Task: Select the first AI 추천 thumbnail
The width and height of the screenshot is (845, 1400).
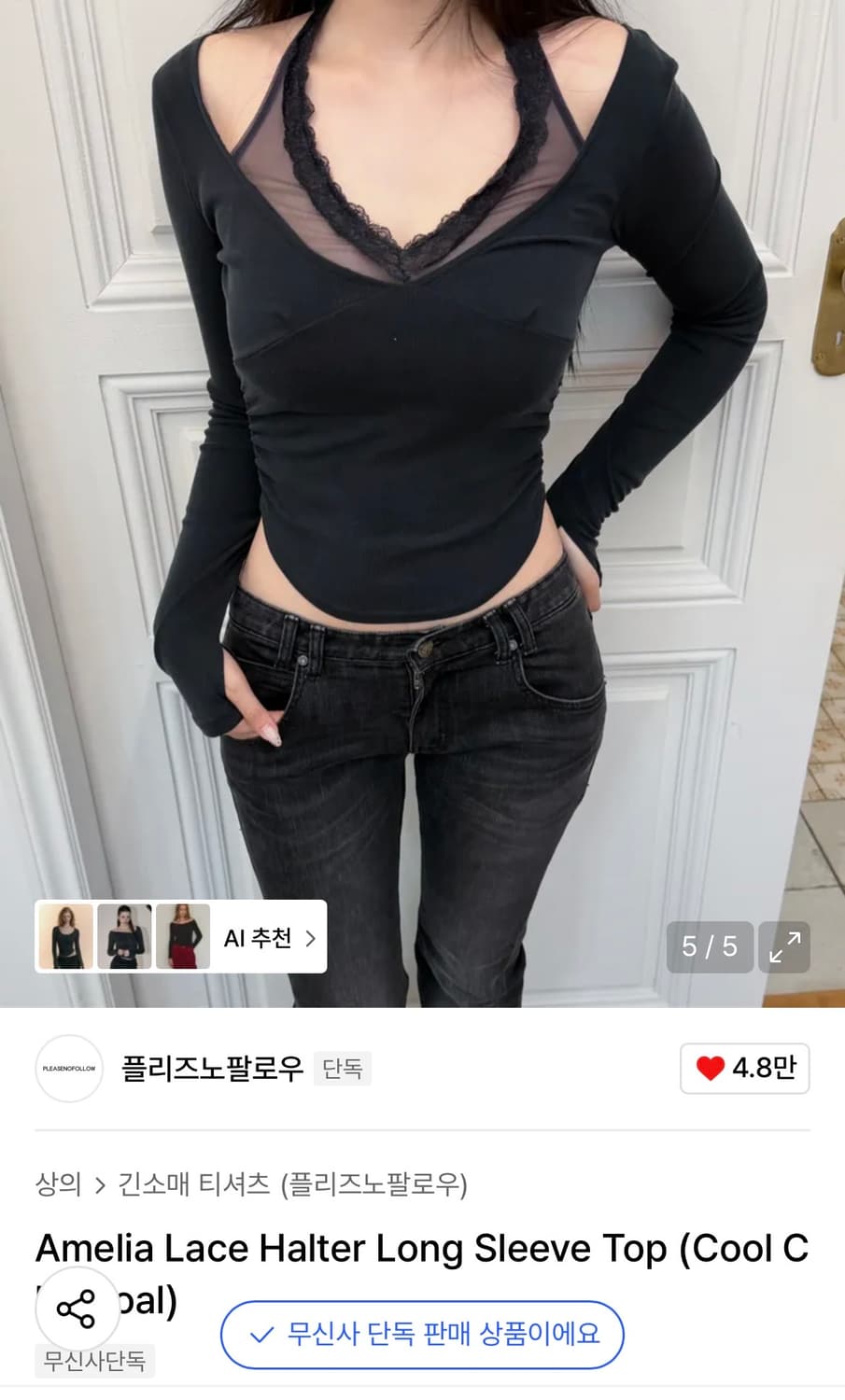Action: [65, 938]
